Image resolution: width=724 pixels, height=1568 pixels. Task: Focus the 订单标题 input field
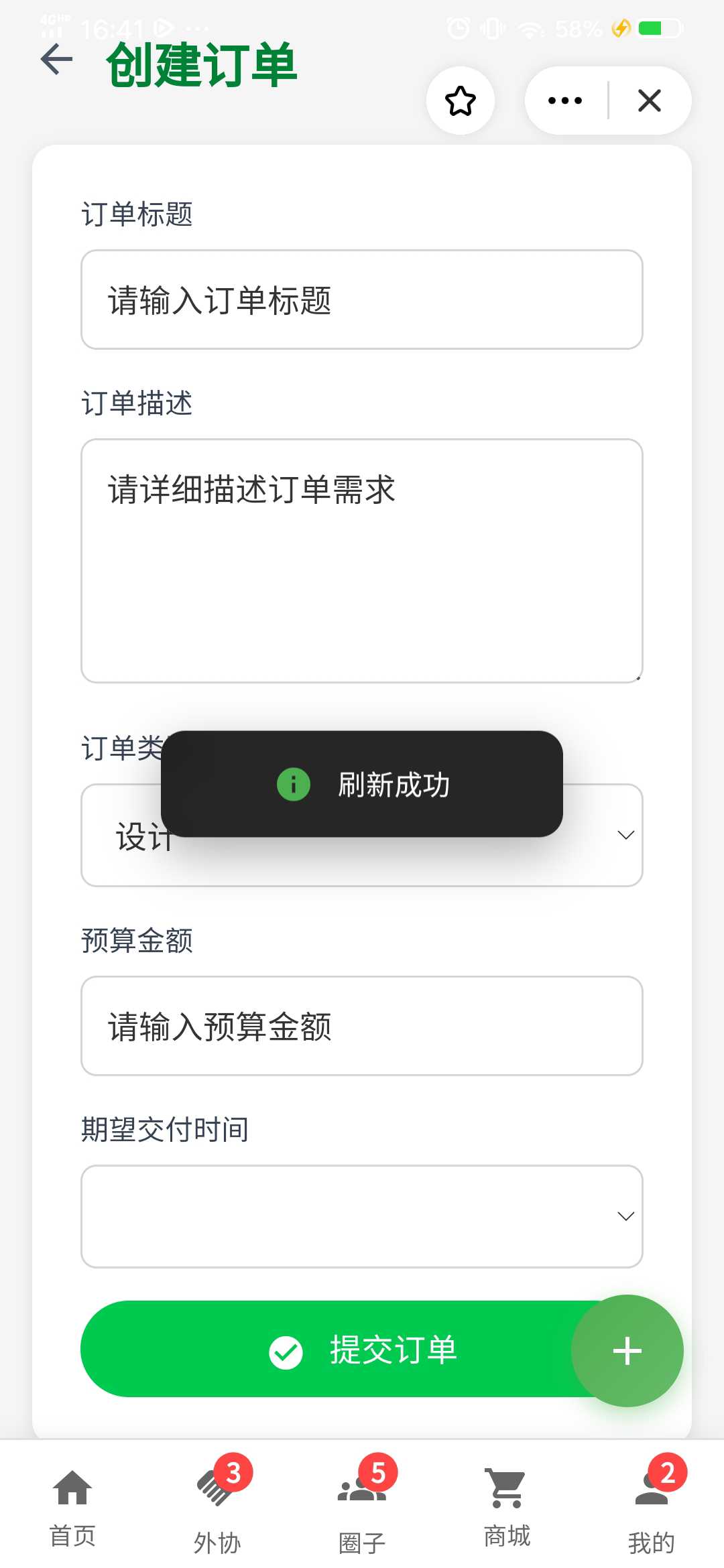pos(362,300)
